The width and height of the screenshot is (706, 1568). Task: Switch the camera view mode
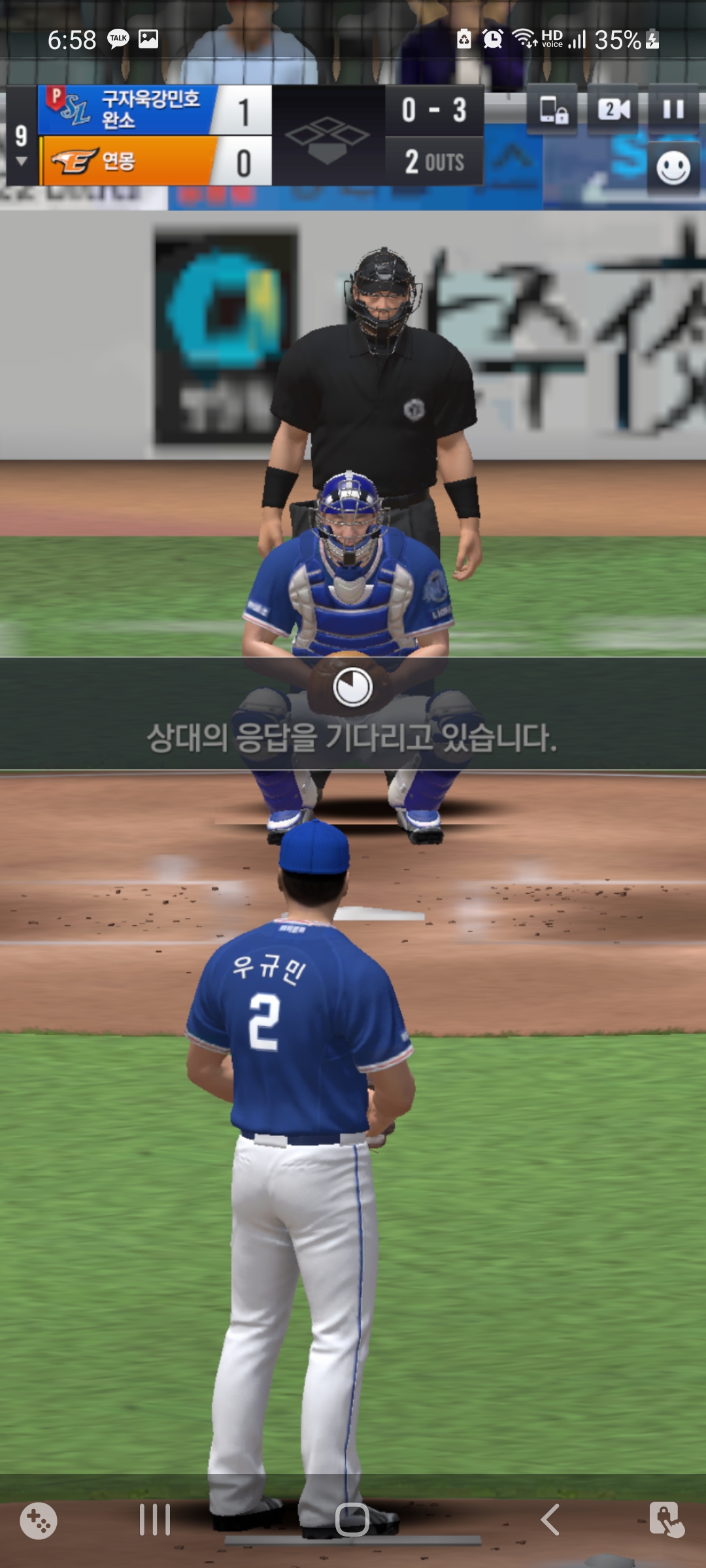tap(613, 109)
